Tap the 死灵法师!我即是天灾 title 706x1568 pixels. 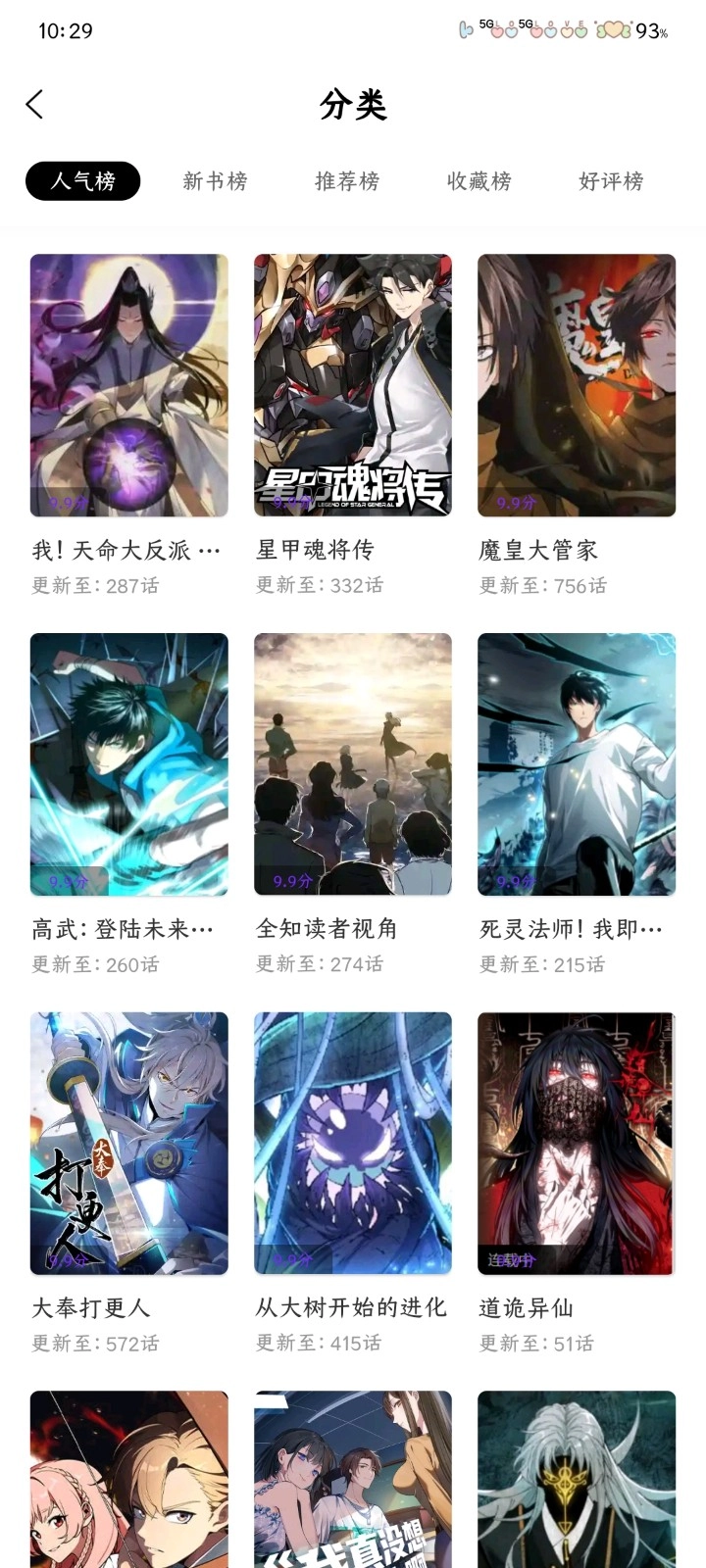click(576, 928)
